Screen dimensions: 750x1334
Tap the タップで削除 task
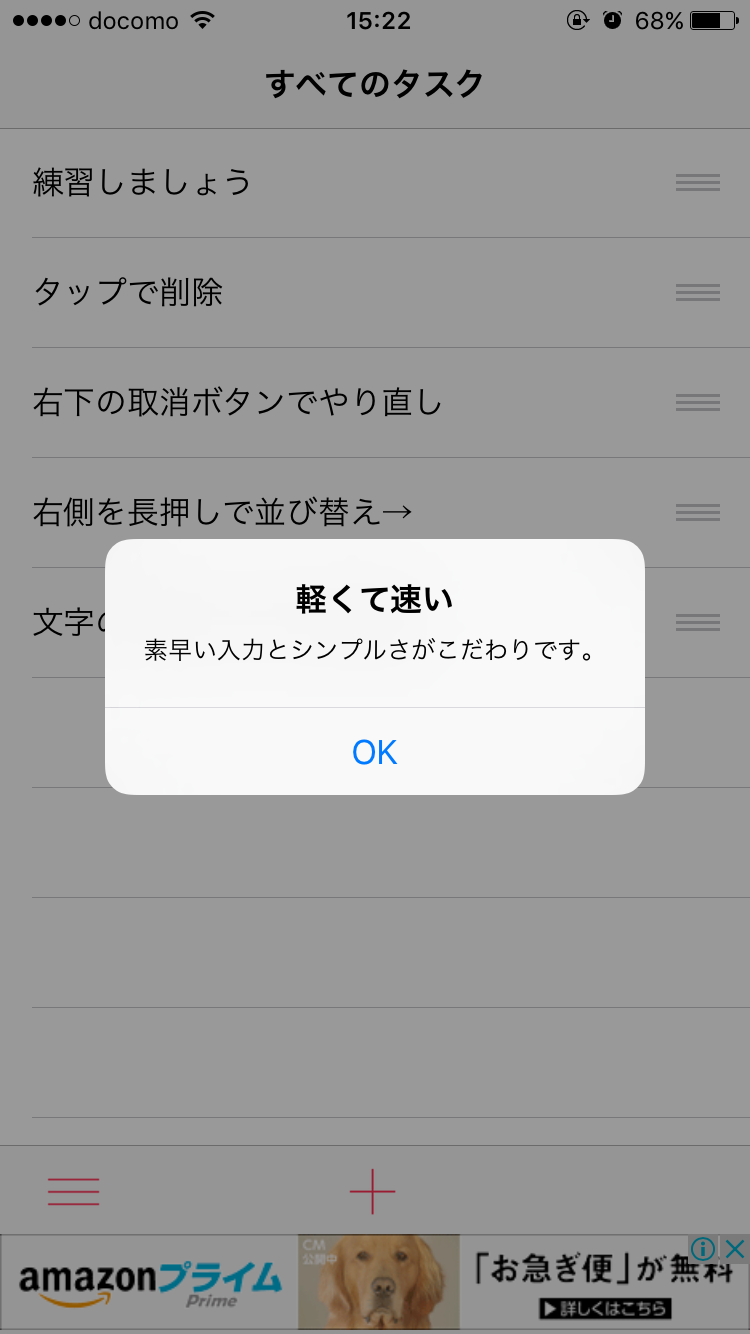(x=375, y=293)
